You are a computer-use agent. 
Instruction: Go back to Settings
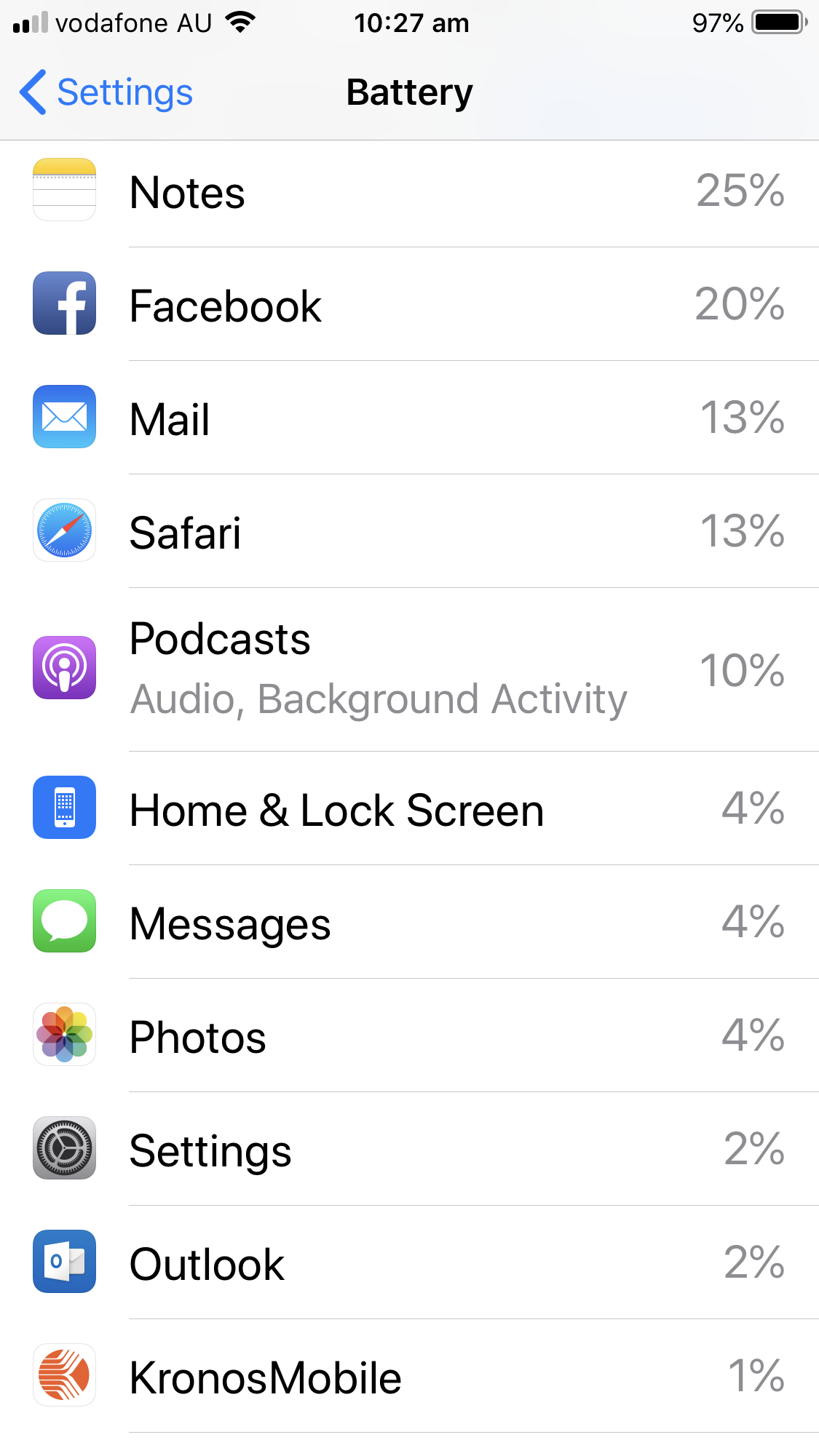tap(106, 92)
